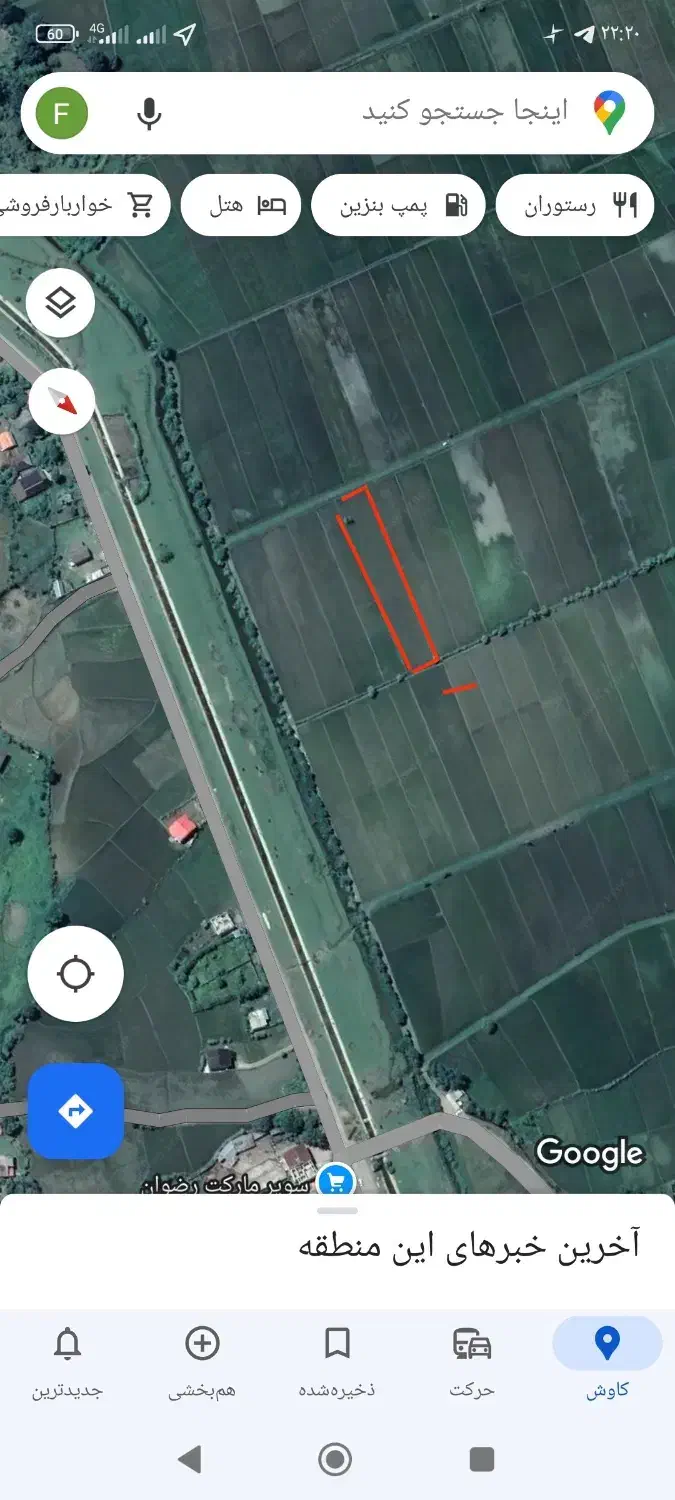675x1500 pixels.
Task: Open the search box 'اینجا جستجو کنید'
Action: pos(440,112)
